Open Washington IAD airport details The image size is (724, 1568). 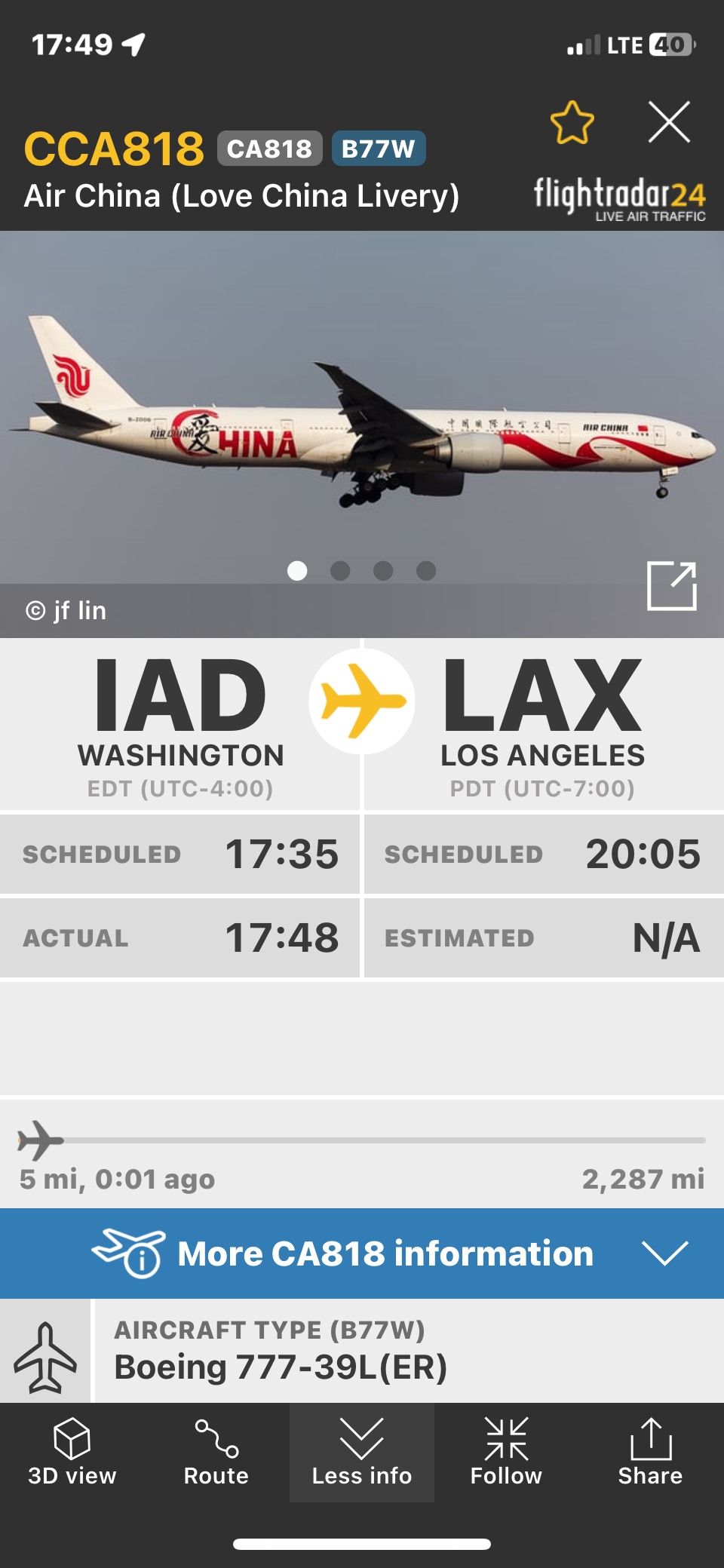click(180, 724)
